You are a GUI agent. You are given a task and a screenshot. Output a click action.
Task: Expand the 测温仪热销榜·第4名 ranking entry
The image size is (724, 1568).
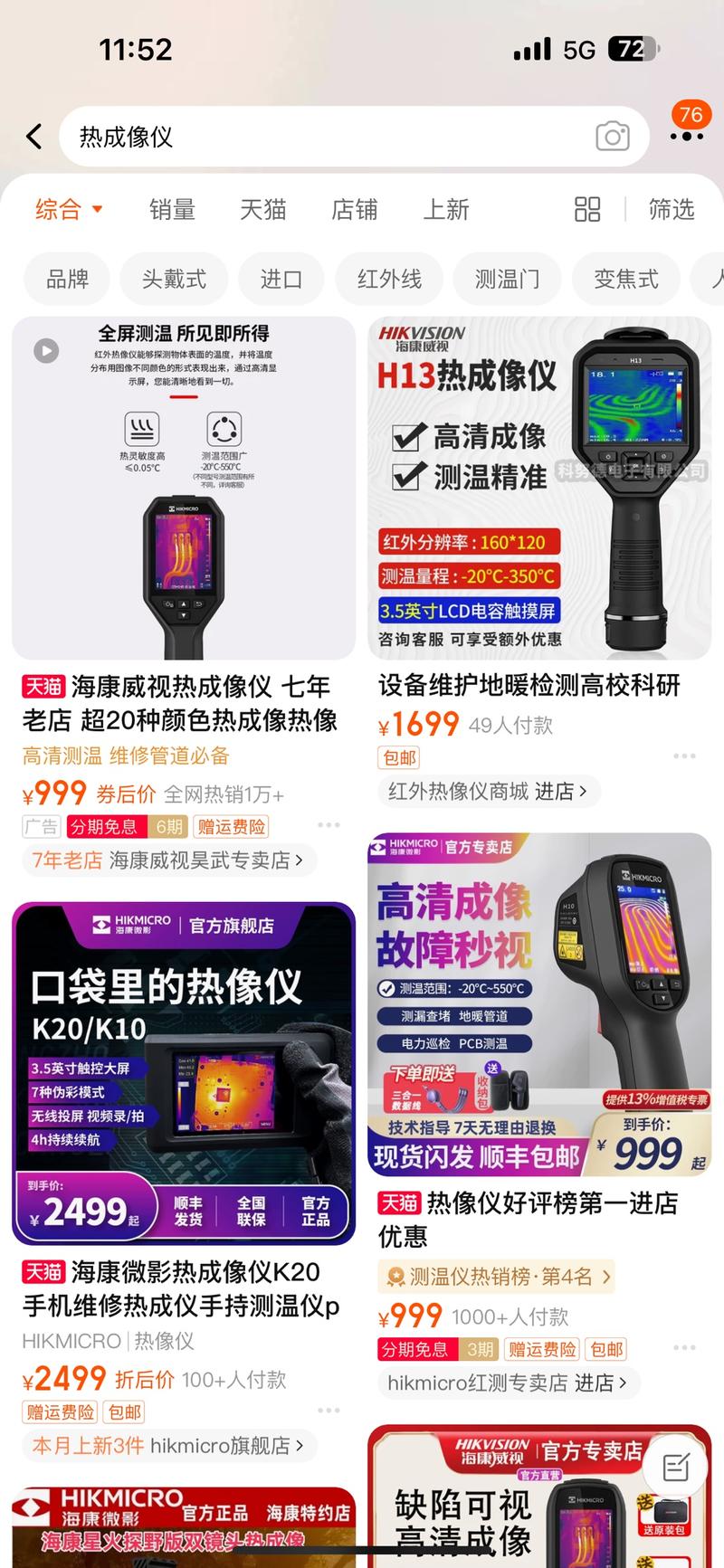point(497,1276)
